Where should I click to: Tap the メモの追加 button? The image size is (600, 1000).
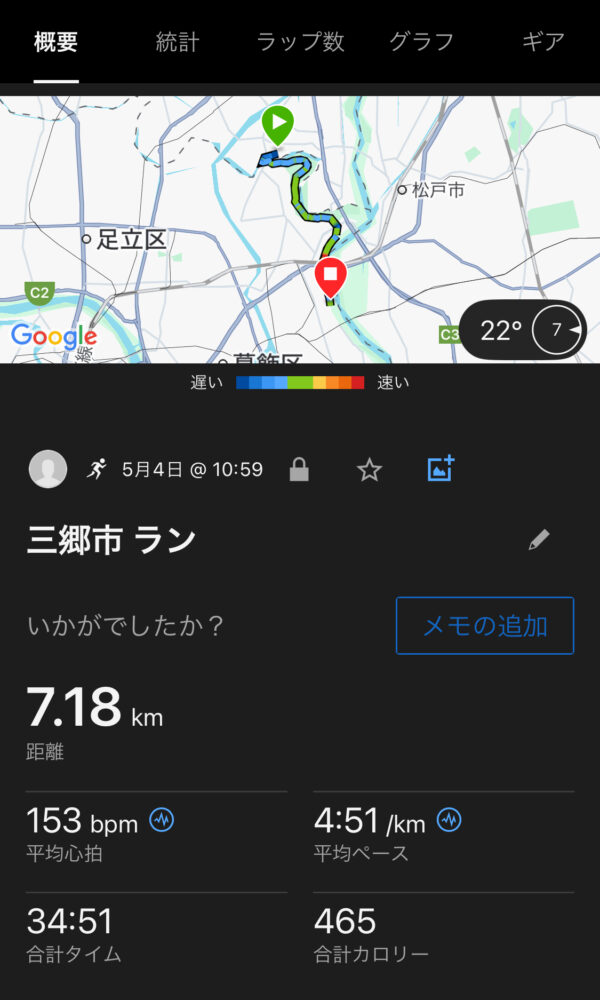click(x=485, y=626)
